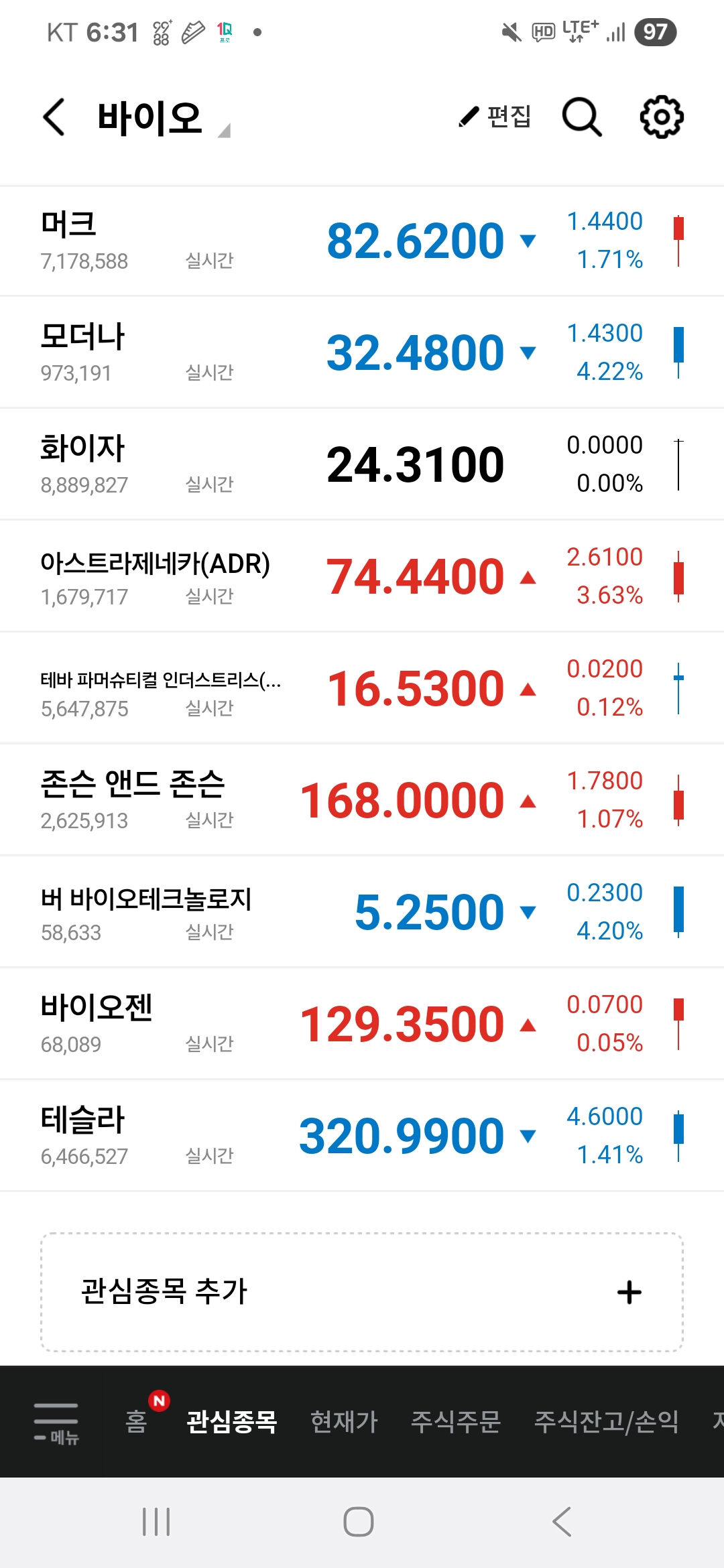Open the search magnifier icon
This screenshot has height=1568, width=724.
pos(582,117)
